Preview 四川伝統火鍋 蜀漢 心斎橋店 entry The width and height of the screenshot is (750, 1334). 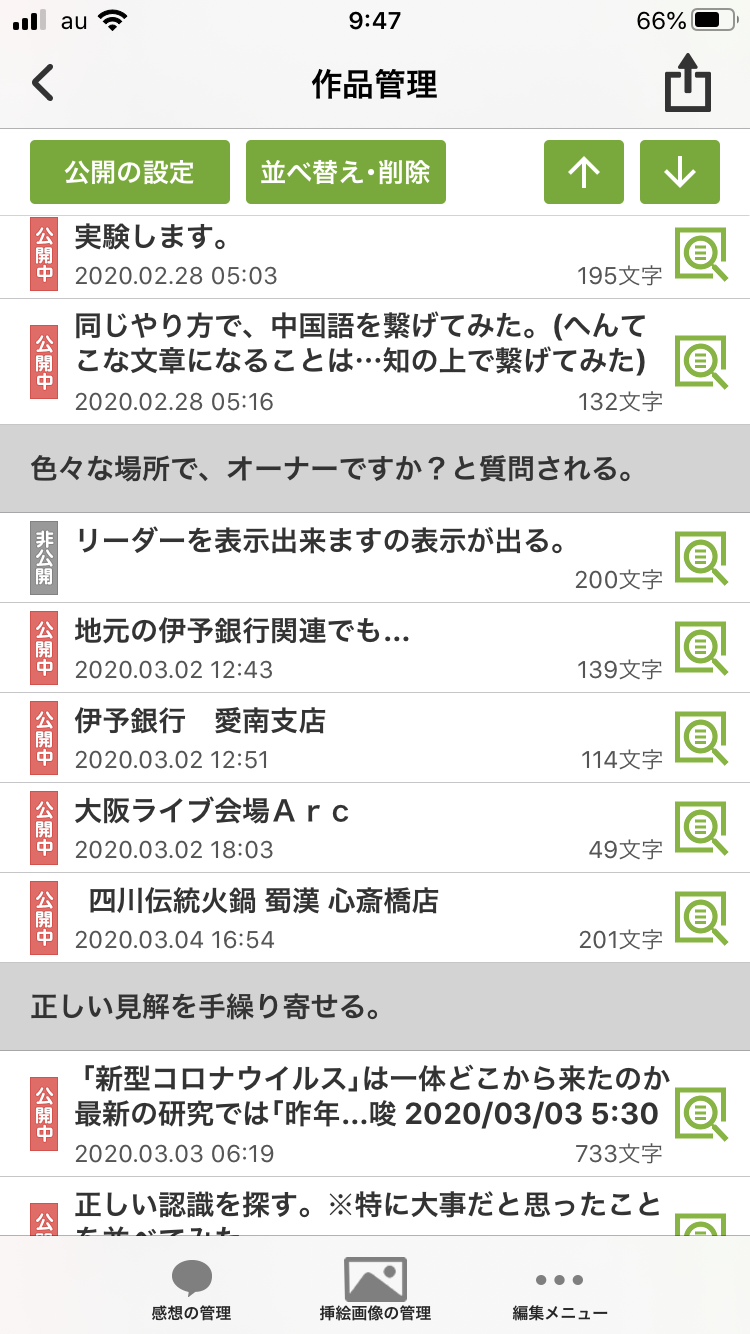(x=701, y=918)
